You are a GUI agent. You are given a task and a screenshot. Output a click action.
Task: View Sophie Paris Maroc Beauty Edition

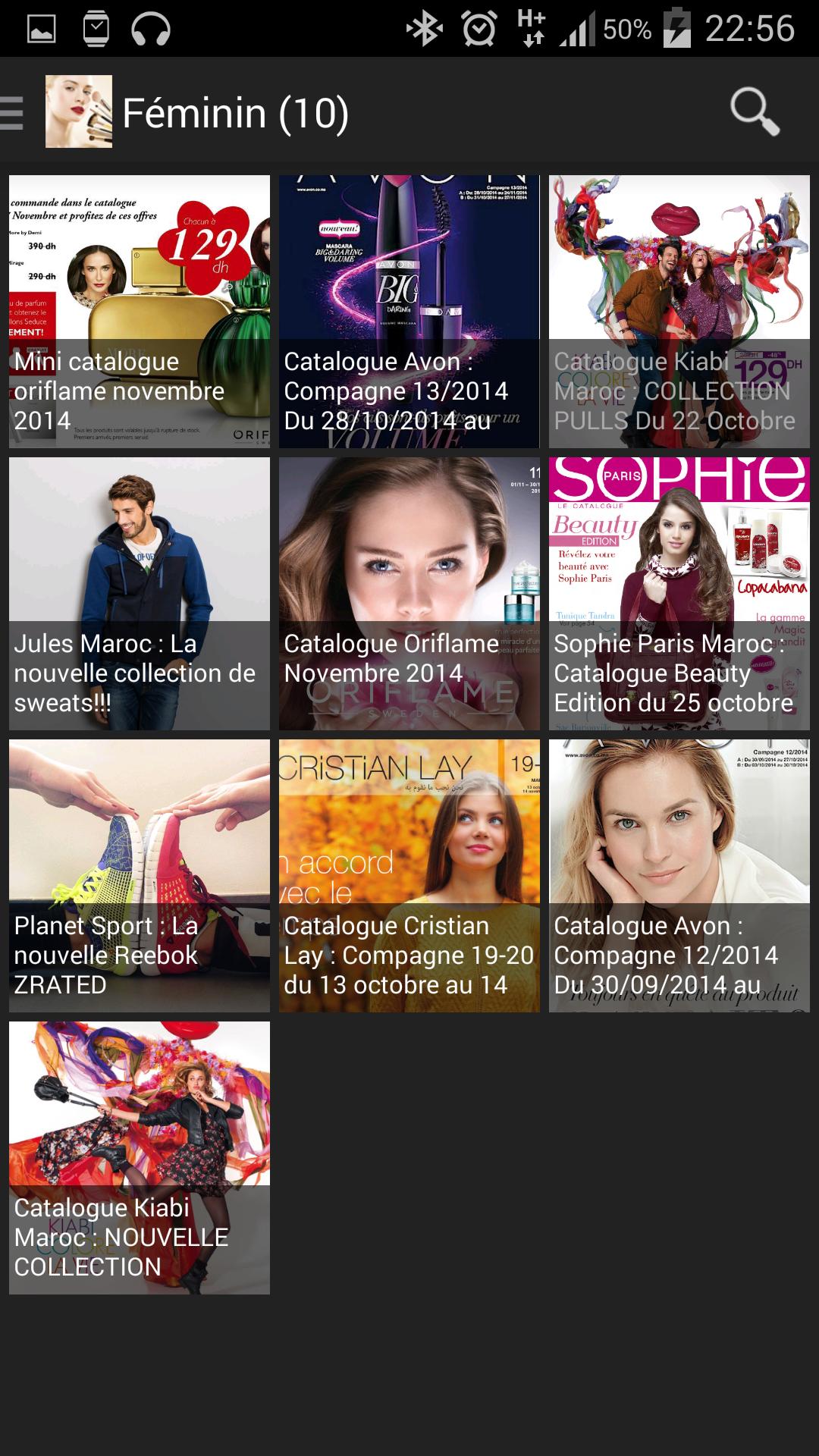pos(679,594)
